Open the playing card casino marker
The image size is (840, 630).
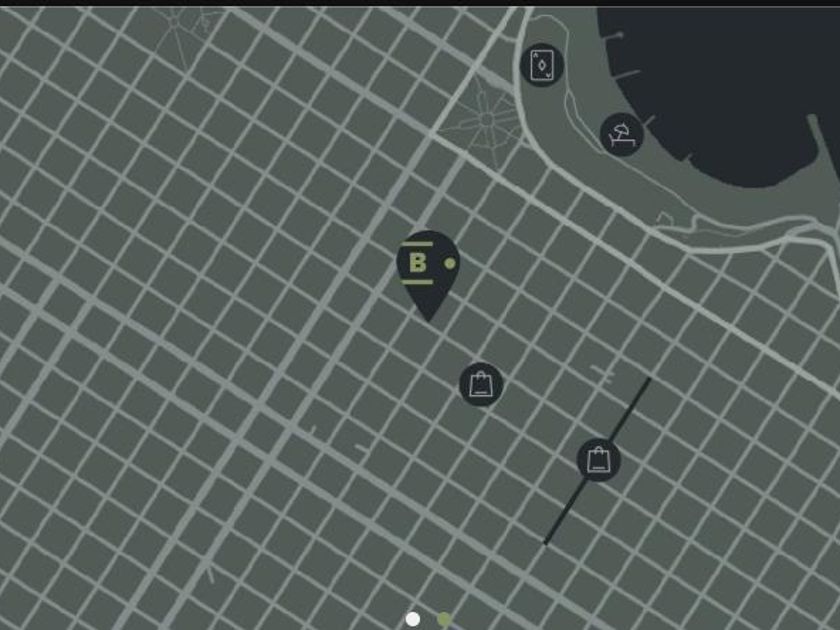pyautogui.click(x=542, y=65)
